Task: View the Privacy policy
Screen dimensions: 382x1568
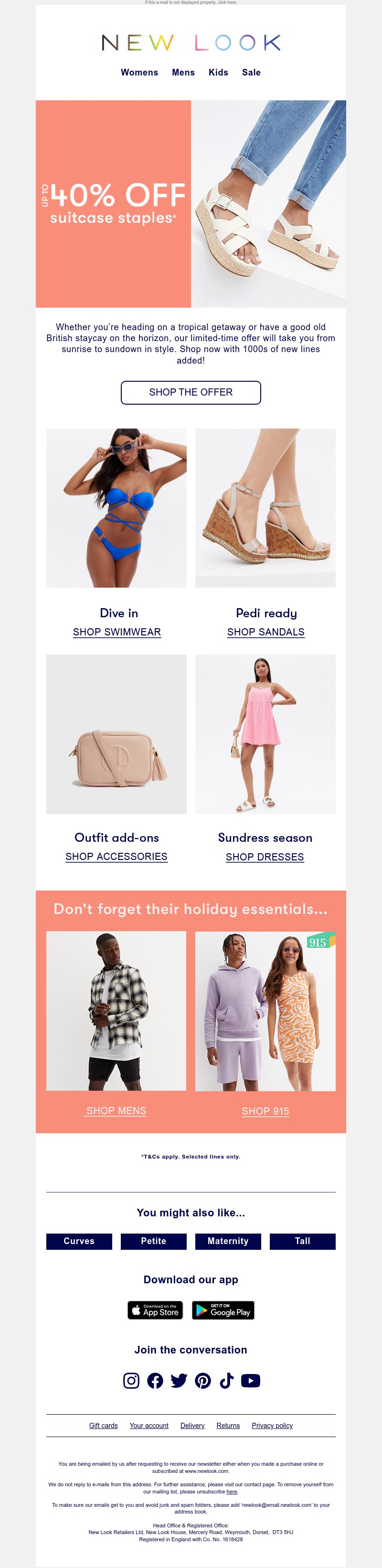Action: coord(272,1426)
